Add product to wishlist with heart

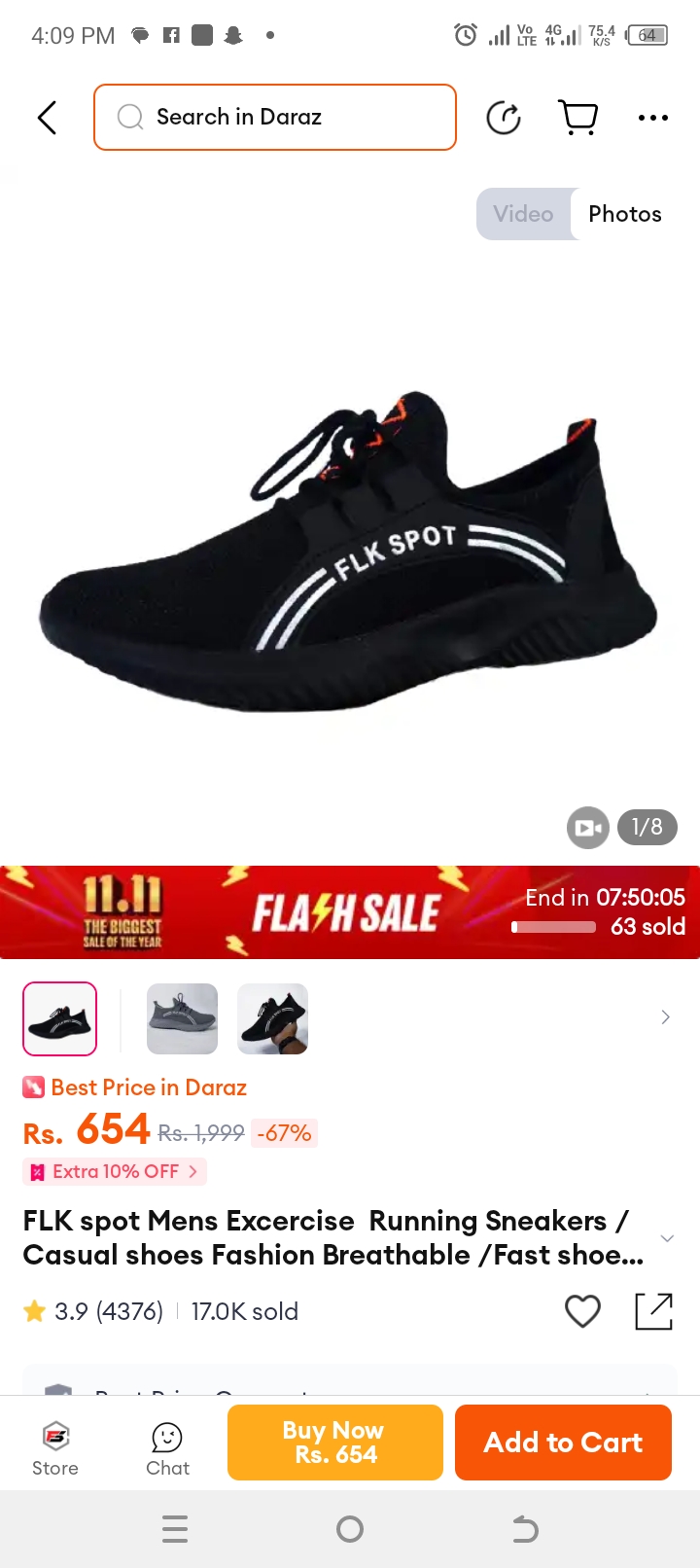point(582,1311)
